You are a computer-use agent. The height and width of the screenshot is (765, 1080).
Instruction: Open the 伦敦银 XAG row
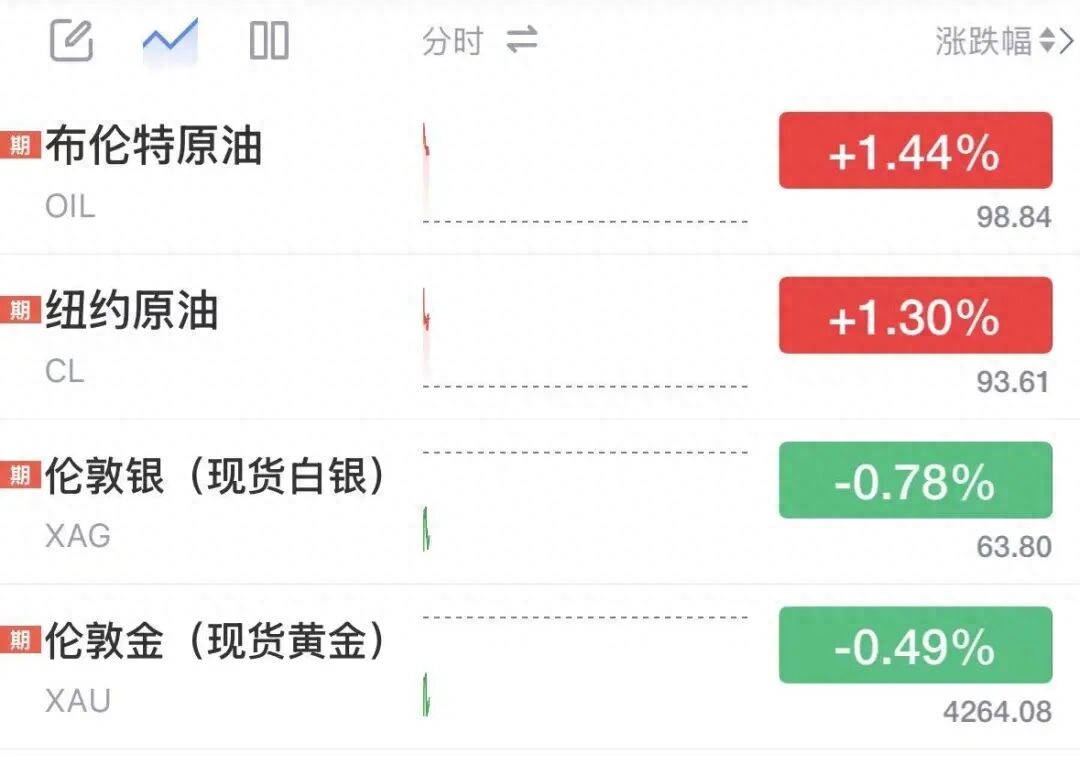pos(540,502)
